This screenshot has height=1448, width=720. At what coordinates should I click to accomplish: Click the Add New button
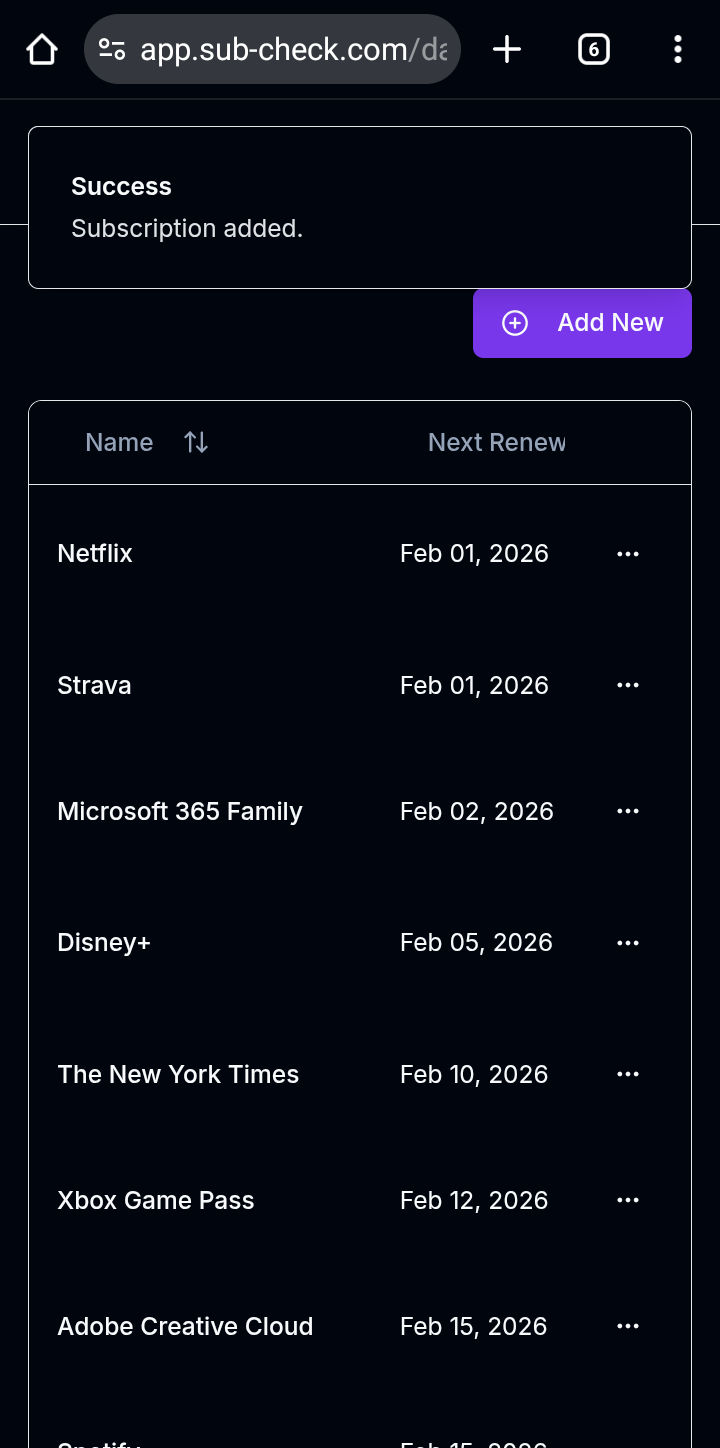(x=582, y=323)
